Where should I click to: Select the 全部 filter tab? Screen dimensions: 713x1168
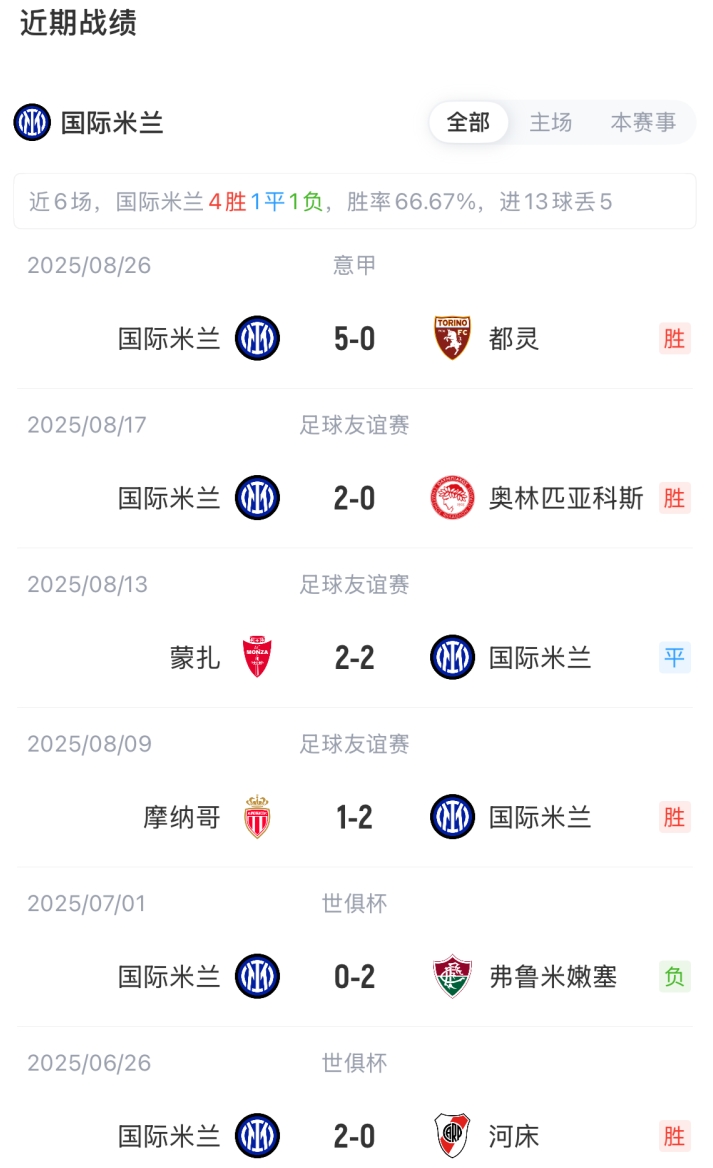[x=468, y=123]
